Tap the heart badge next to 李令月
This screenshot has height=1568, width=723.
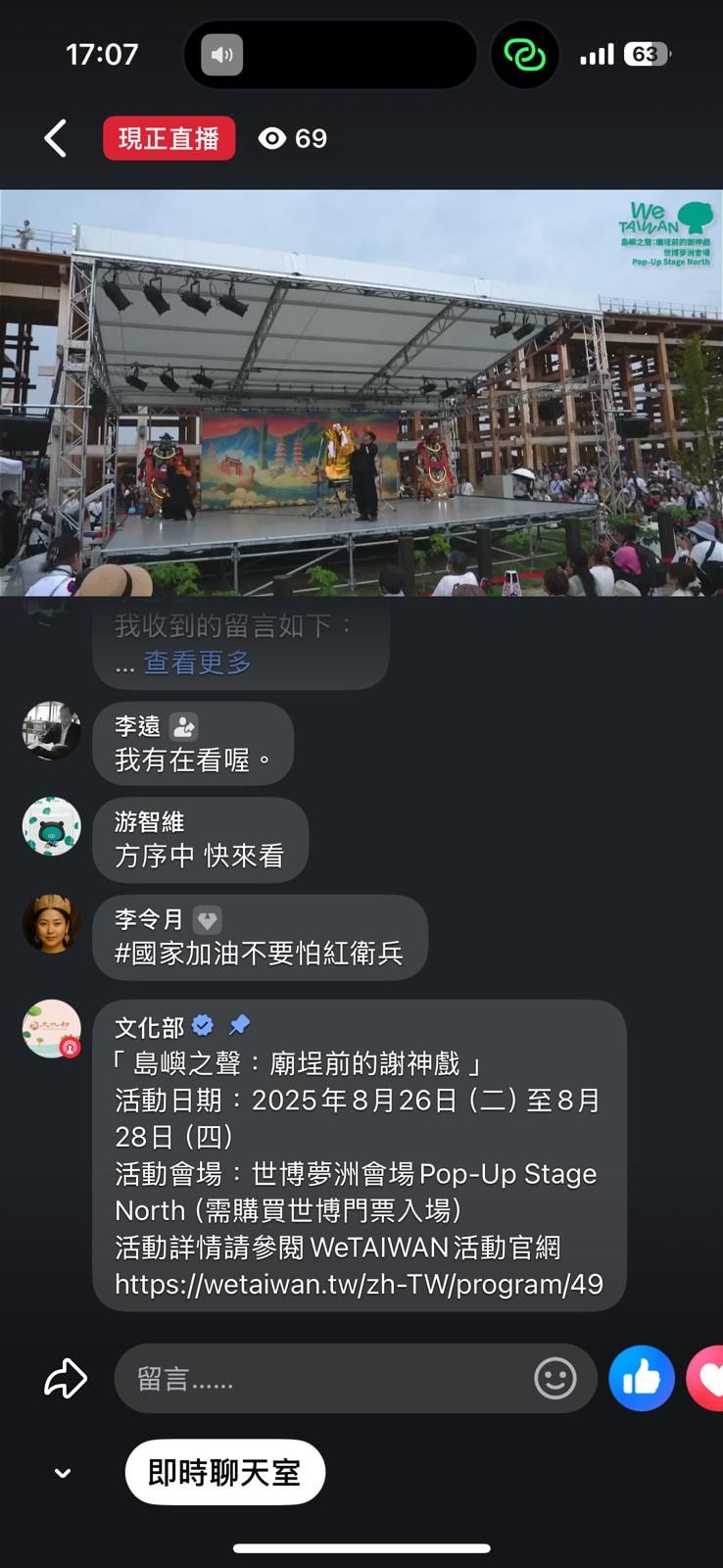pyautogui.click(x=207, y=920)
